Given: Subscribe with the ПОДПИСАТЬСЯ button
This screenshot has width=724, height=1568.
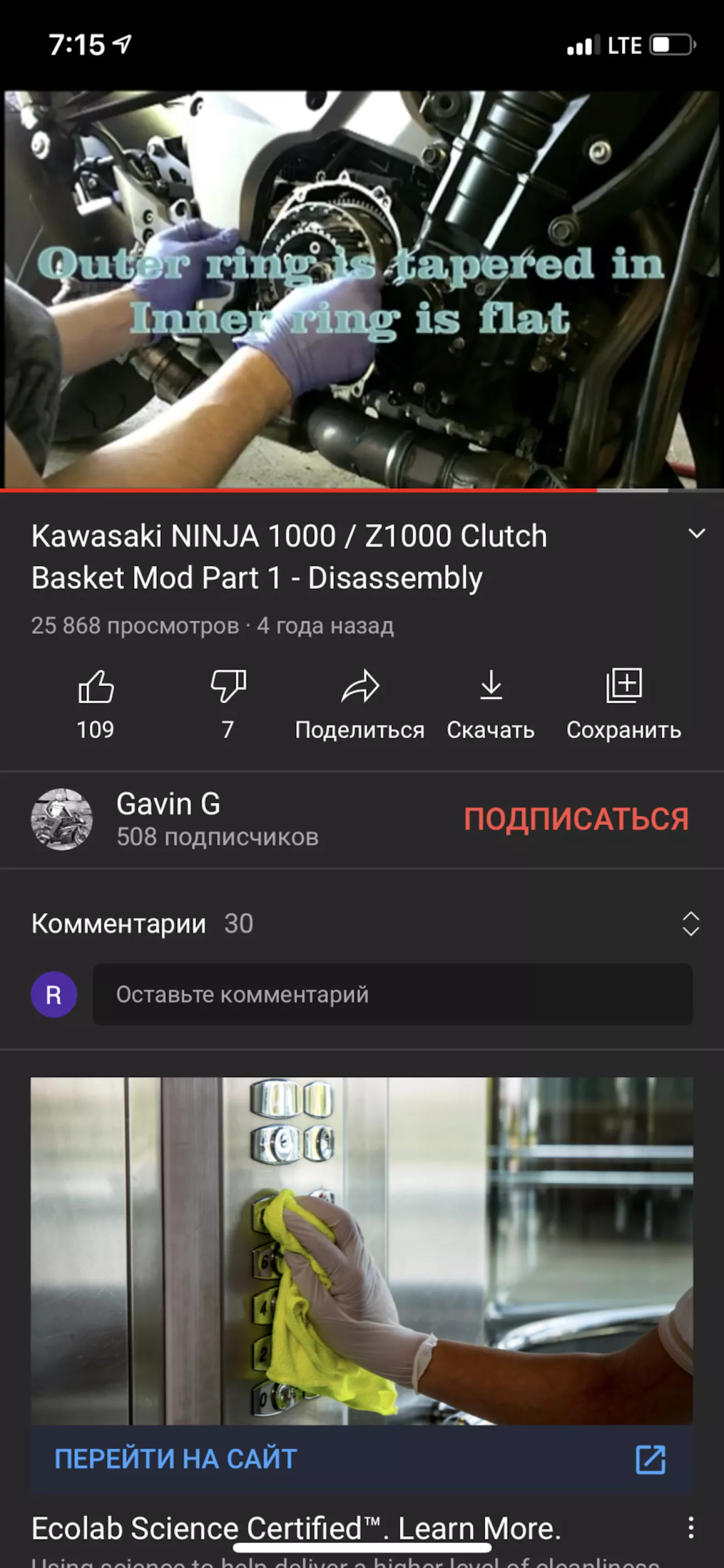Looking at the screenshot, I should [x=575, y=819].
